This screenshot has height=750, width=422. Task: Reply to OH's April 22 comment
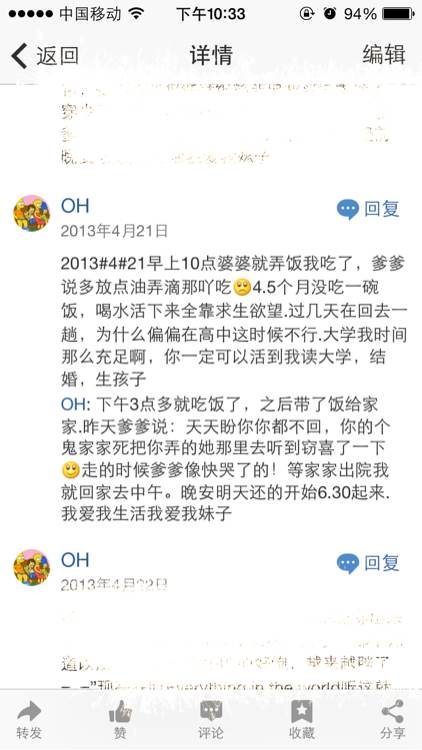click(368, 563)
